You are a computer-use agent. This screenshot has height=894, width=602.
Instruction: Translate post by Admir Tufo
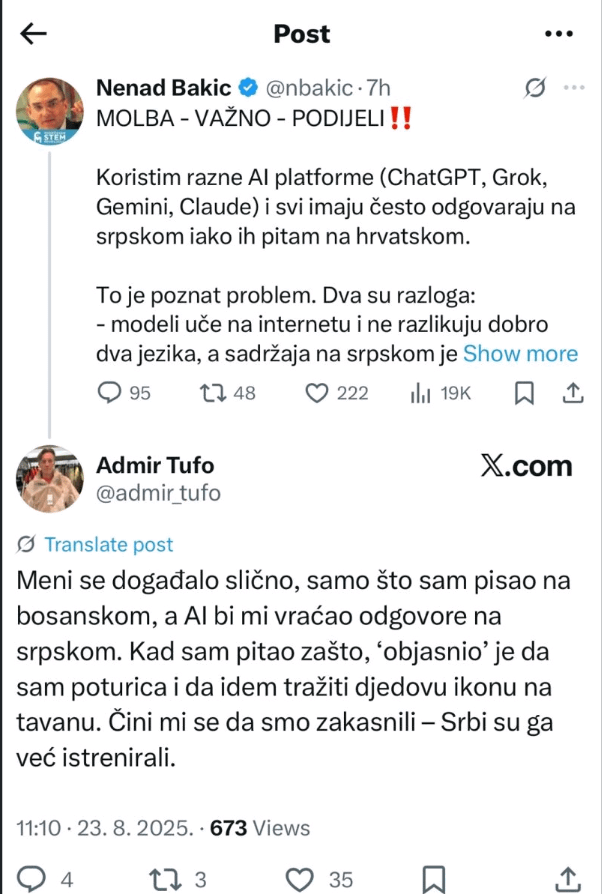pyautogui.click(x=108, y=544)
